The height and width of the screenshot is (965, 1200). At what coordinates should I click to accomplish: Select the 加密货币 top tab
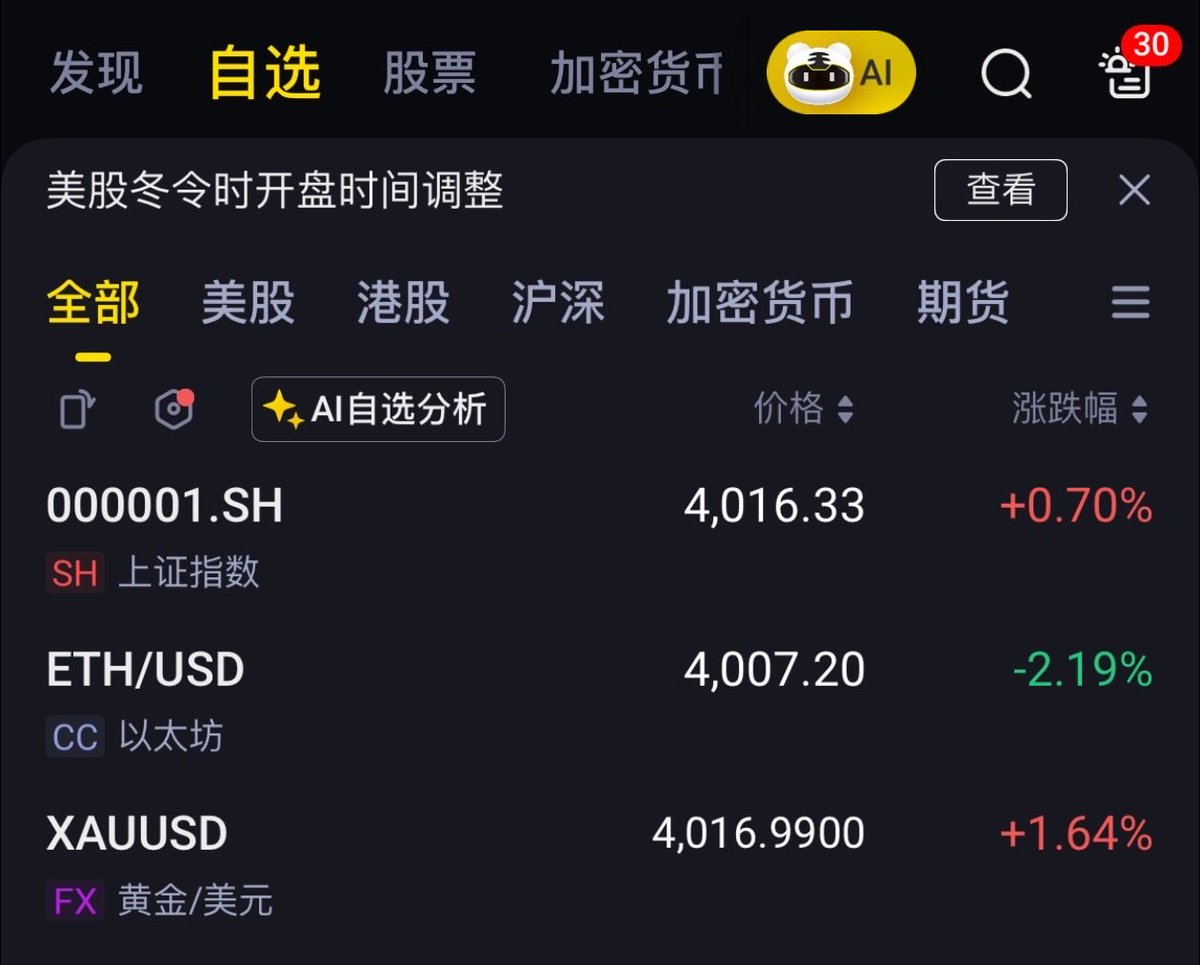[636, 74]
